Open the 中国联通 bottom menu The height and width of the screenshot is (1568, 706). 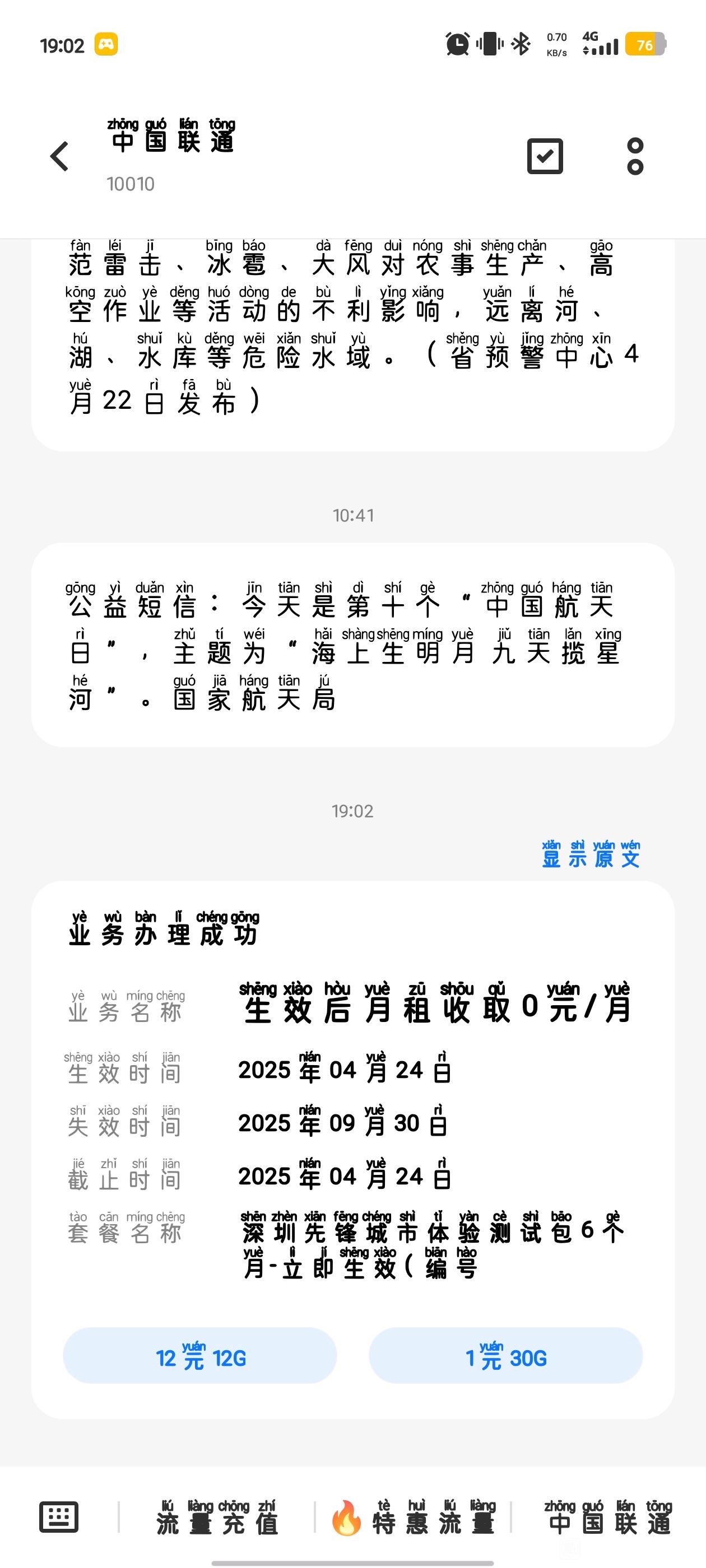click(608, 1517)
